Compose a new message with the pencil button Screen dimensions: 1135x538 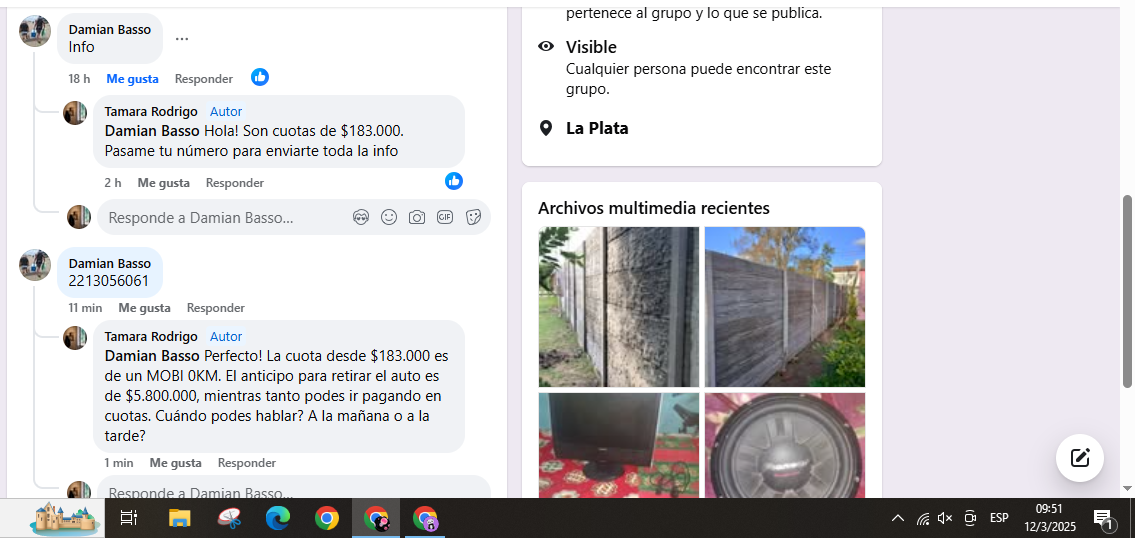pyautogui.click(x=1079, y=458)
